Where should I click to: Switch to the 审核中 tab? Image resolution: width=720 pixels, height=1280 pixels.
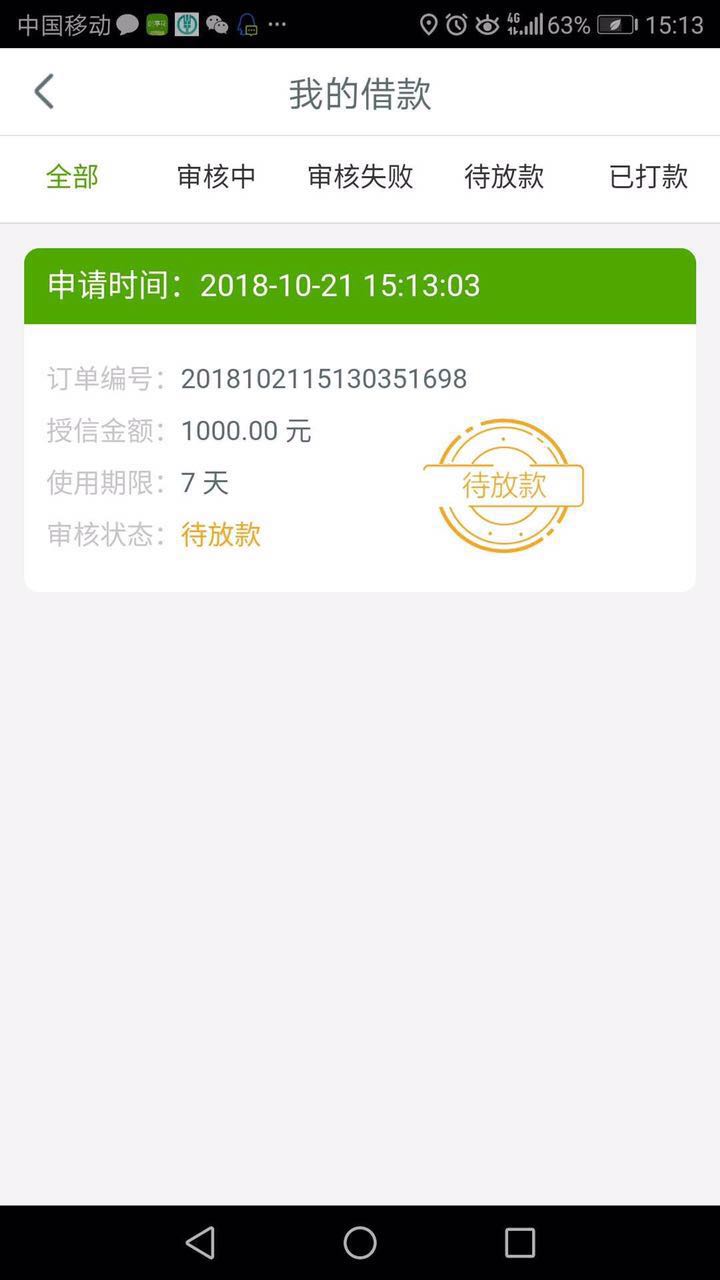216,177
